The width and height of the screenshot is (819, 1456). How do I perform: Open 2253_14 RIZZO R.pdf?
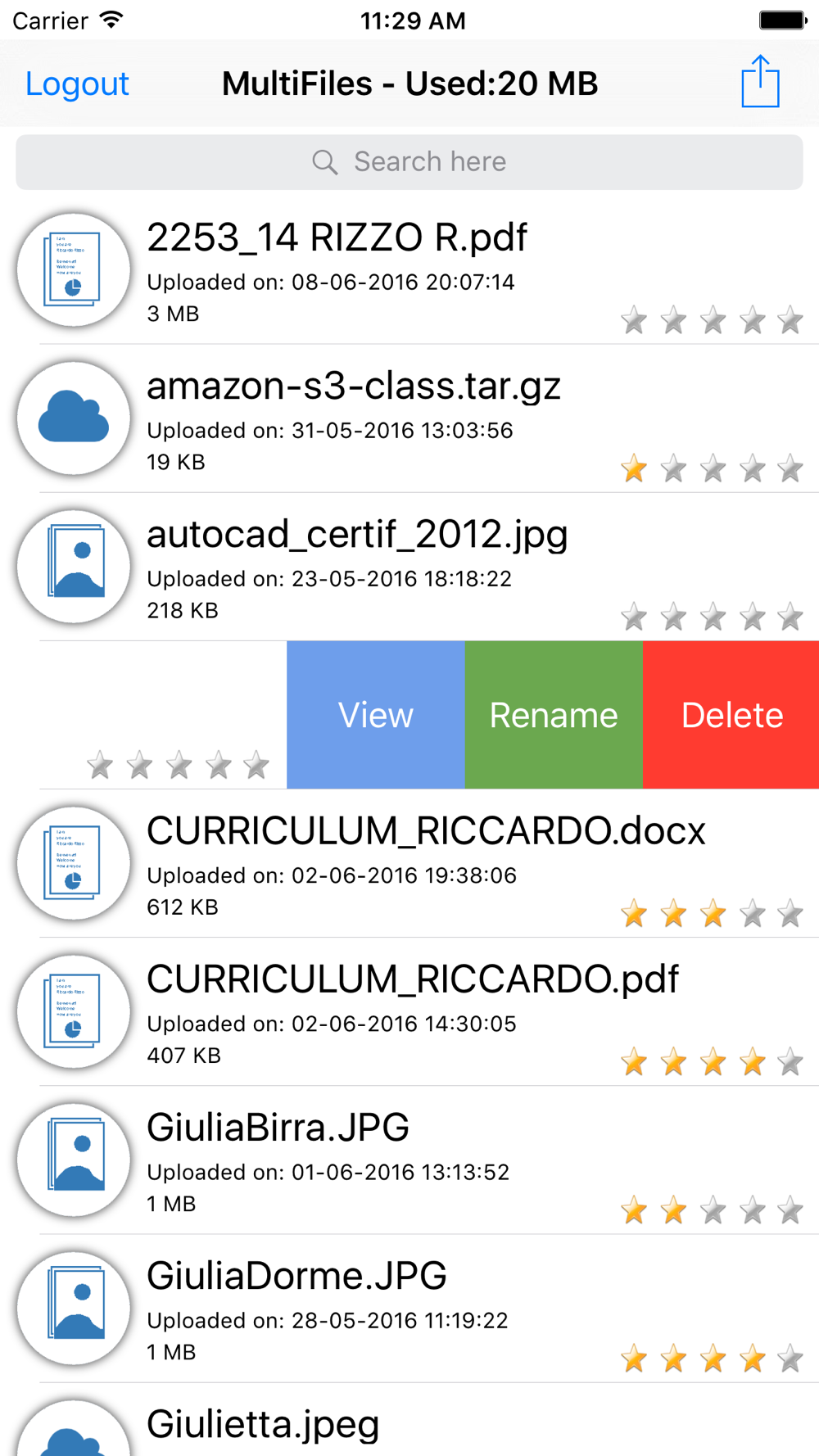pyautogui.click(x=409, y=270)
